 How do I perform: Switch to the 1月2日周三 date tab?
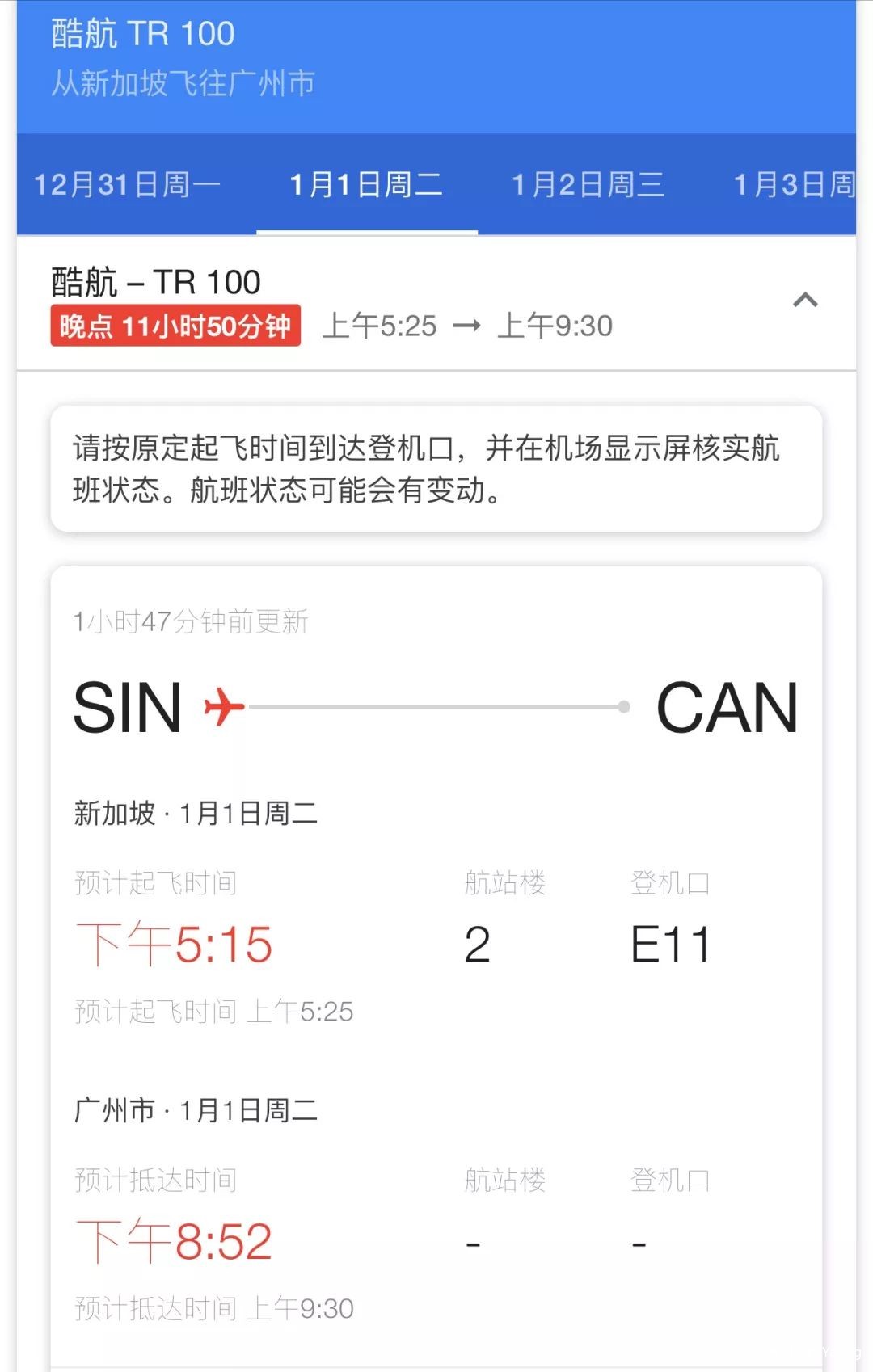(588, 185)
